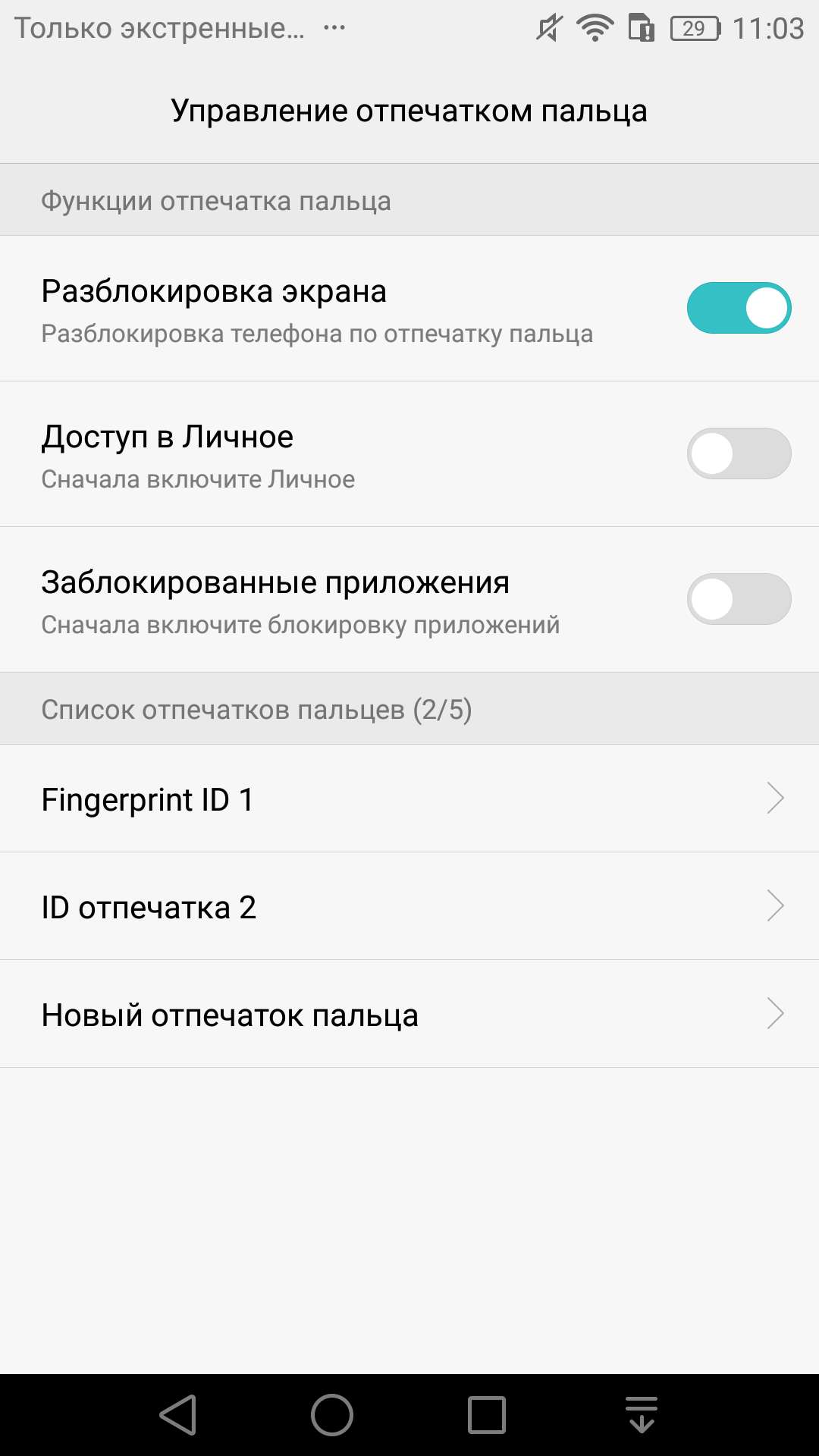Screen dimensions: 819x1456
Task: Open the Fingerprint ID 1 entry
Action: [x=409, y=799]
